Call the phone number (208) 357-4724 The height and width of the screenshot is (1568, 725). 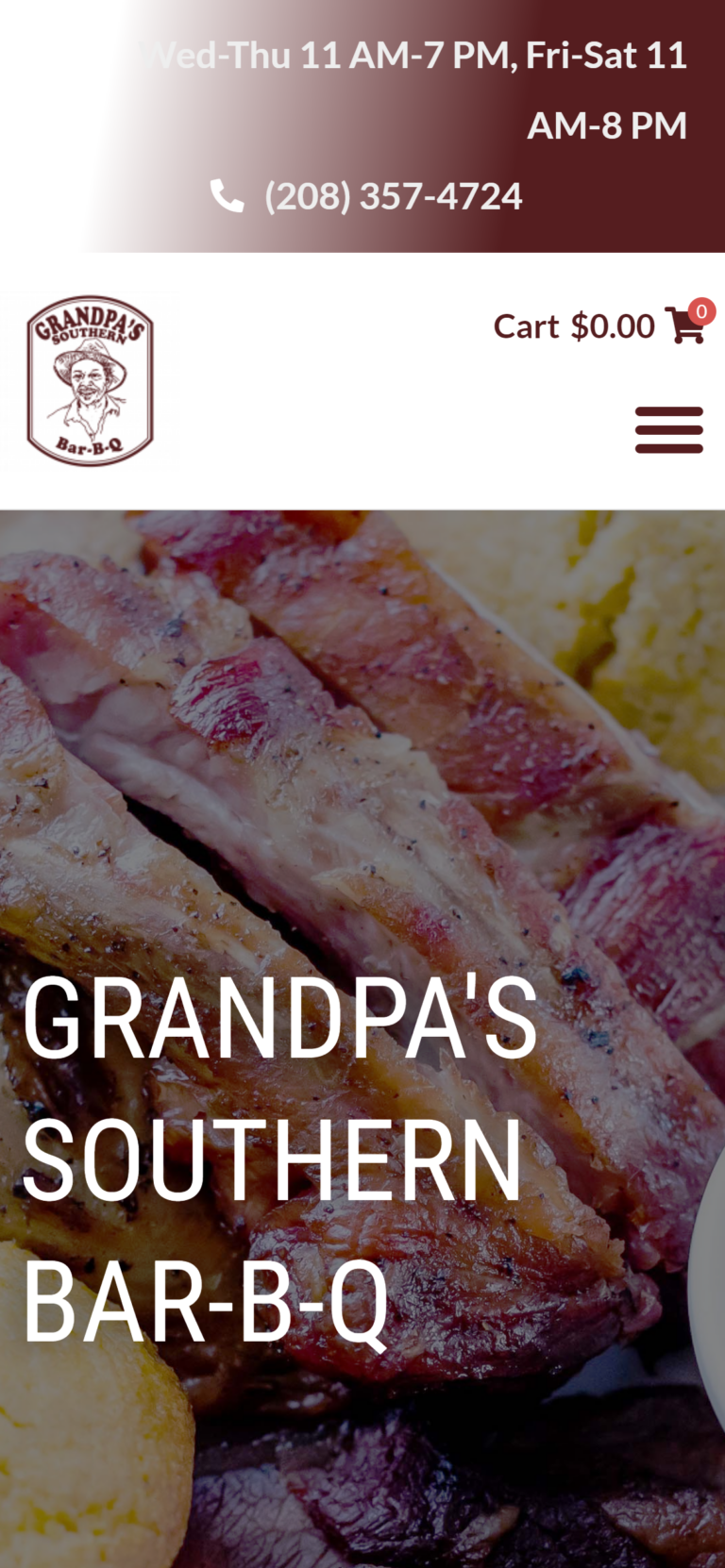pos(392,196)
